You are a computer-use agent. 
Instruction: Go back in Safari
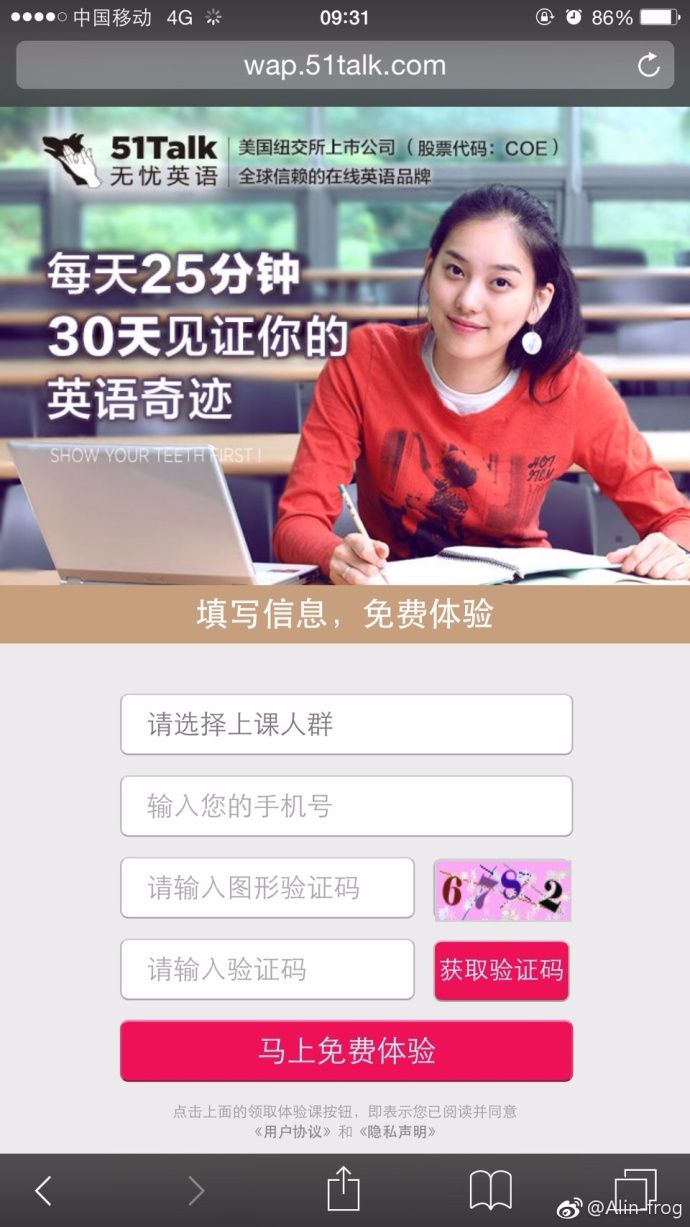42,1190
